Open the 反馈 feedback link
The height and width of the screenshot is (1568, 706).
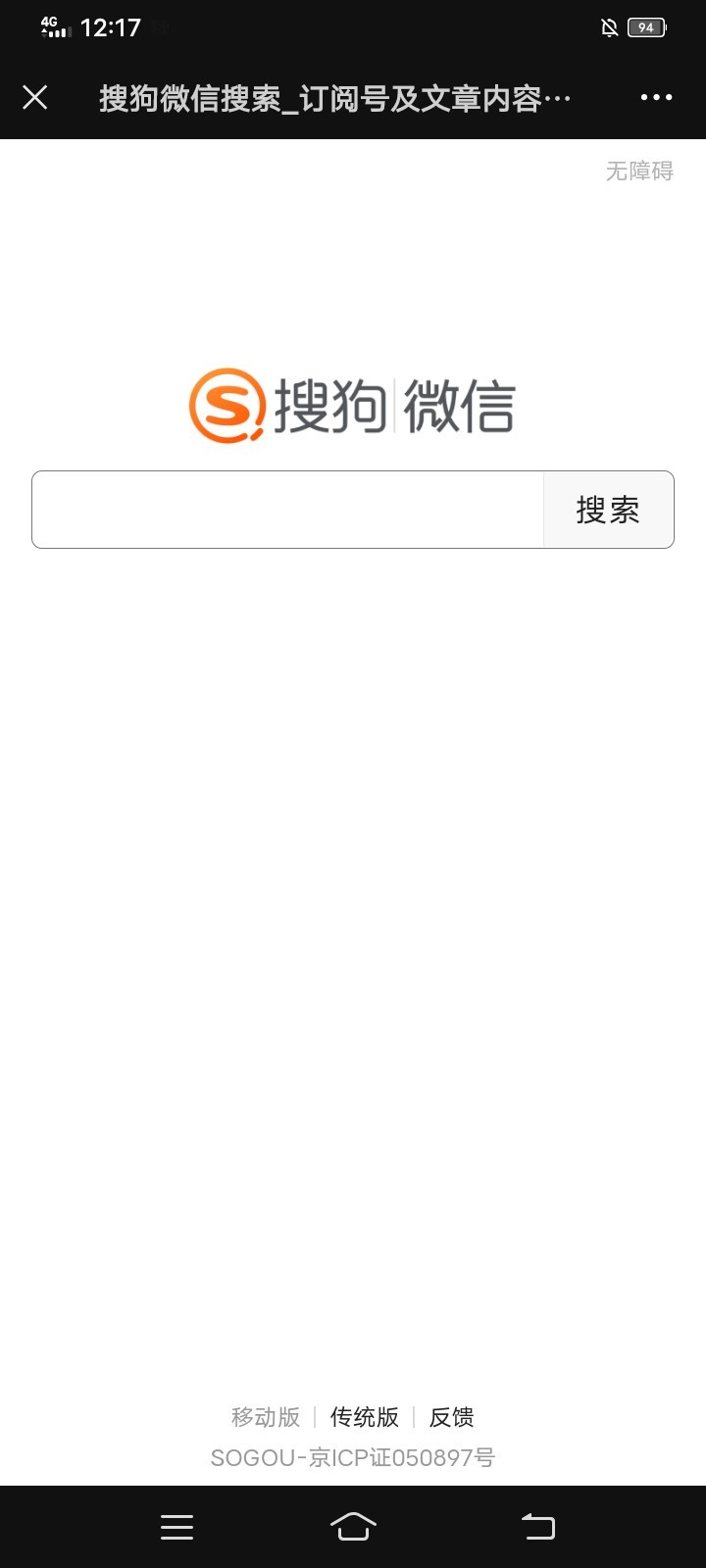coord(452,1417)
